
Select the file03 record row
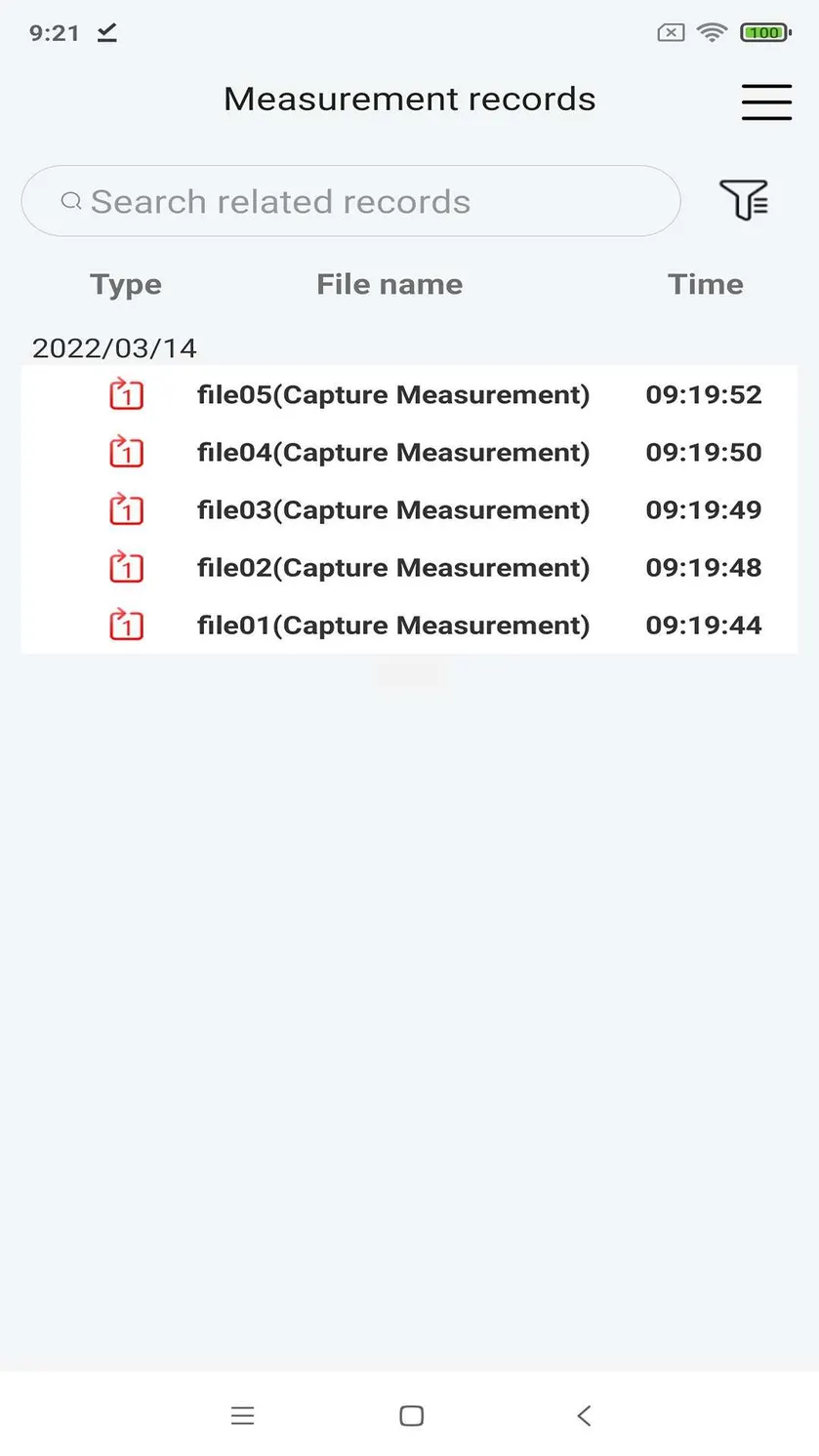[x=409, y=509]
